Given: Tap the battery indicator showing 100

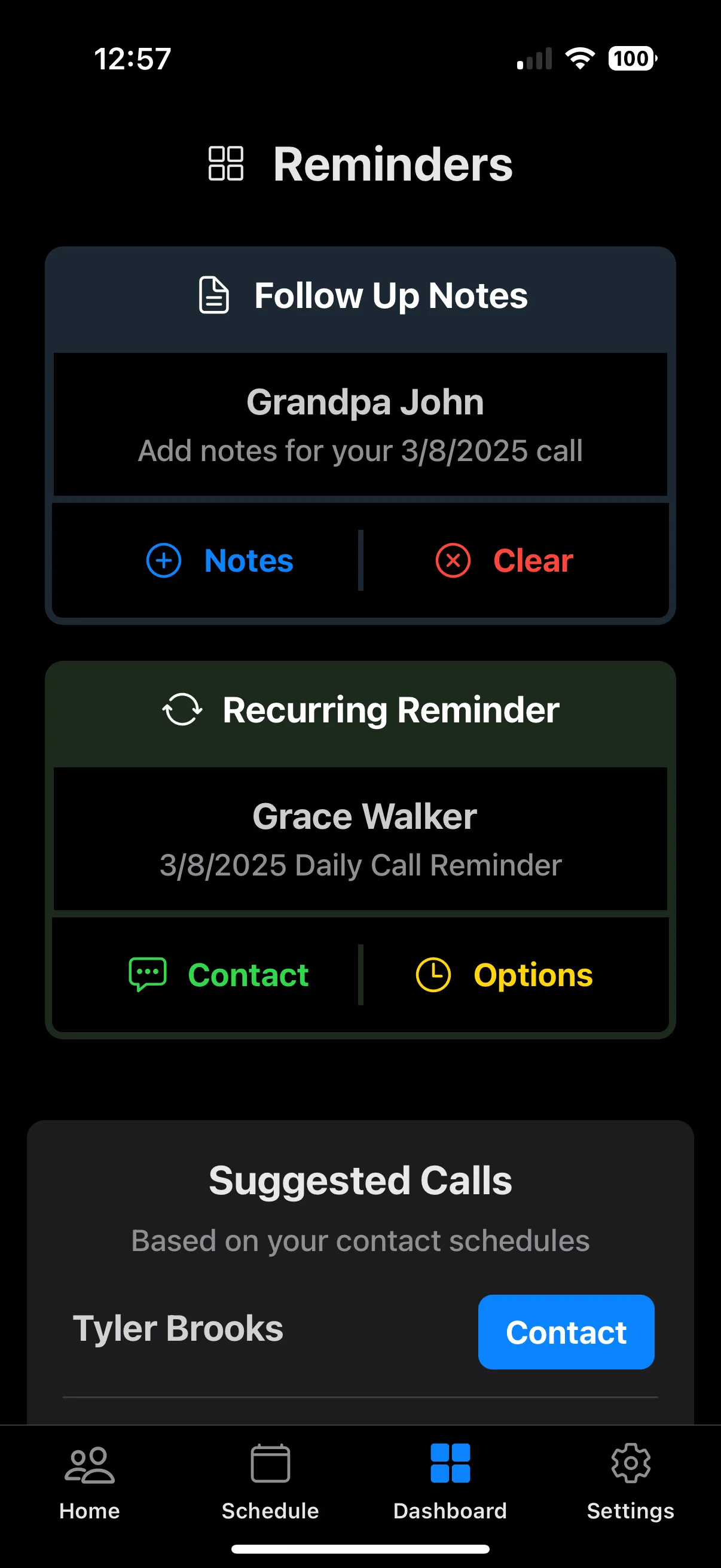Looking at the screenshot, I should point(630,57).
